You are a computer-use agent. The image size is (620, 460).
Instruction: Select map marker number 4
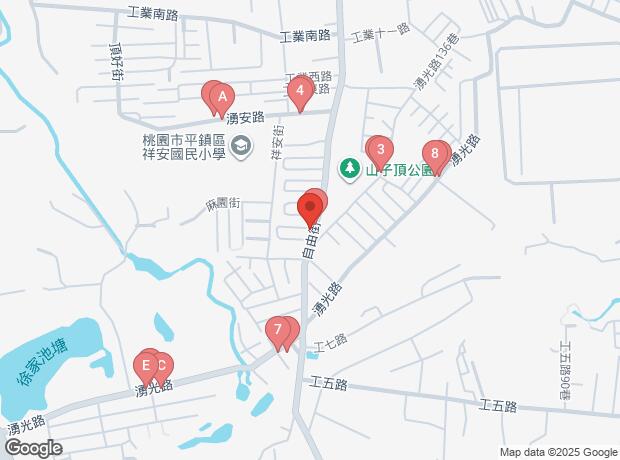point(298,92)
